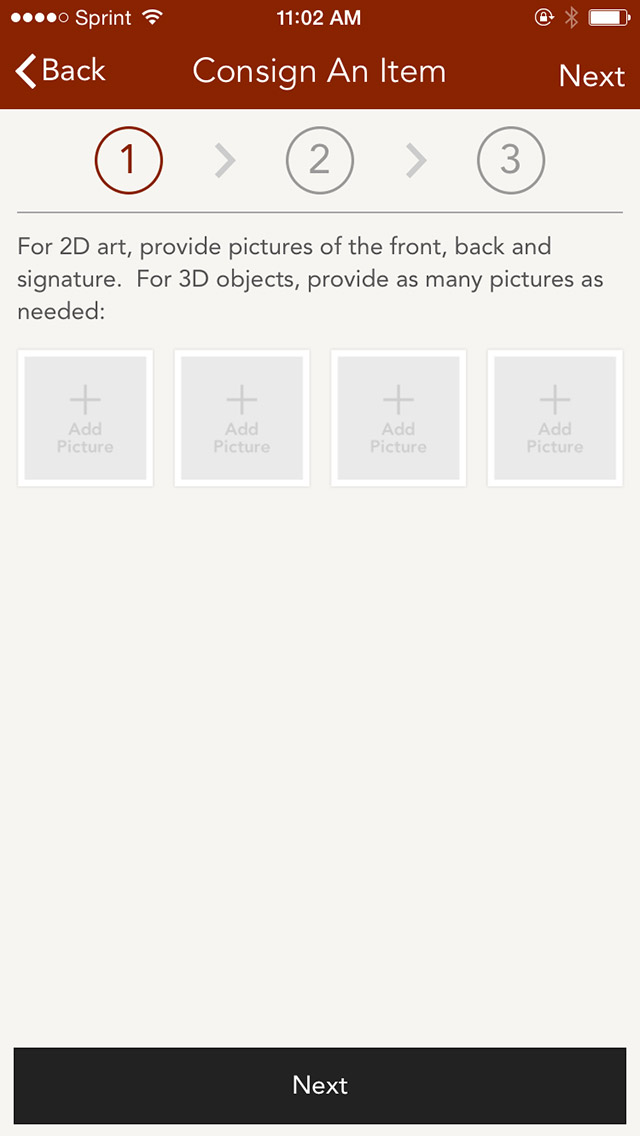640x1136 pixels.
Task: Add a picture in the first slot
Action: (x=86, y=418)
